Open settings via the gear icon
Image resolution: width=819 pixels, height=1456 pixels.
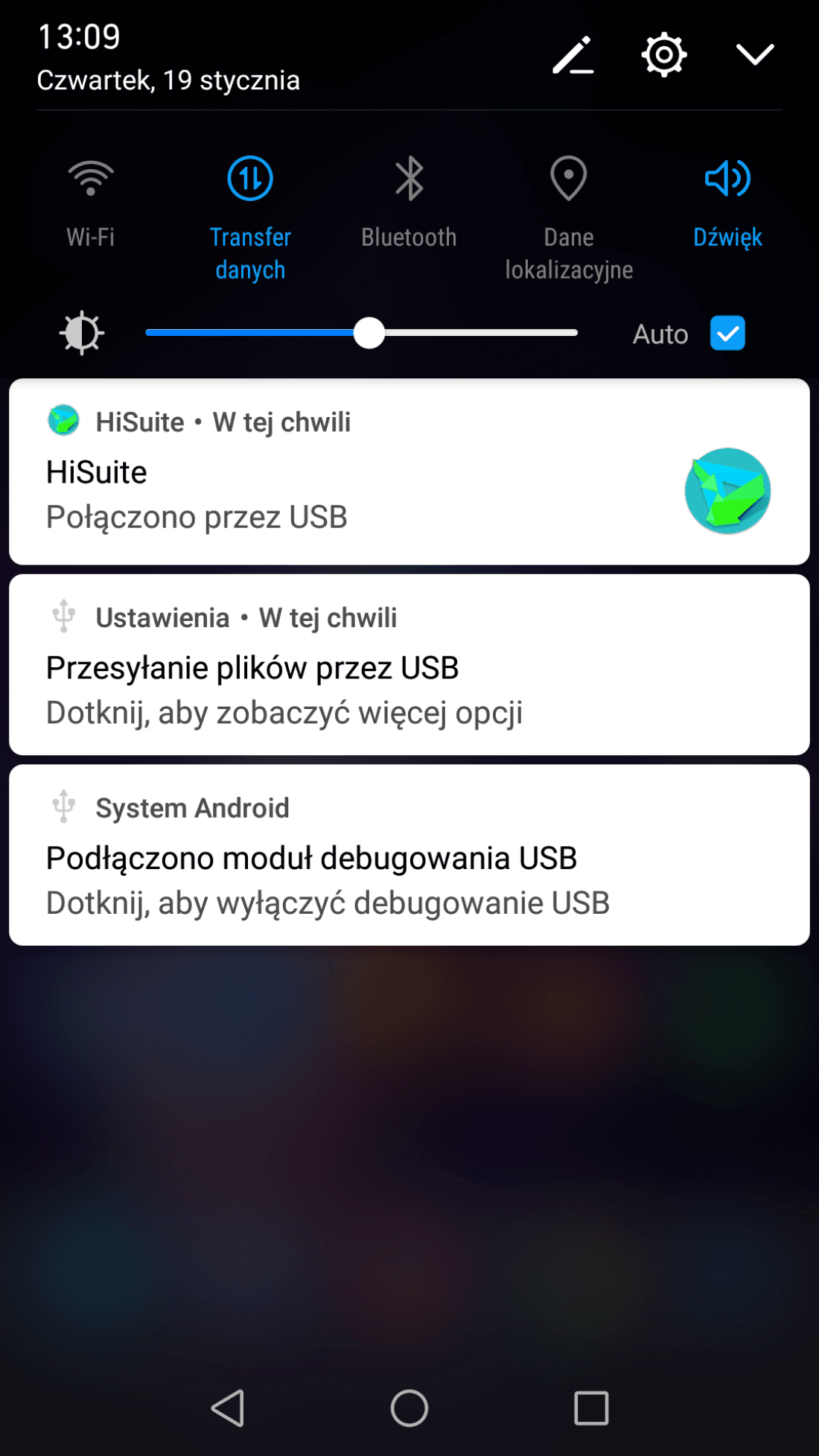point(663,54)
